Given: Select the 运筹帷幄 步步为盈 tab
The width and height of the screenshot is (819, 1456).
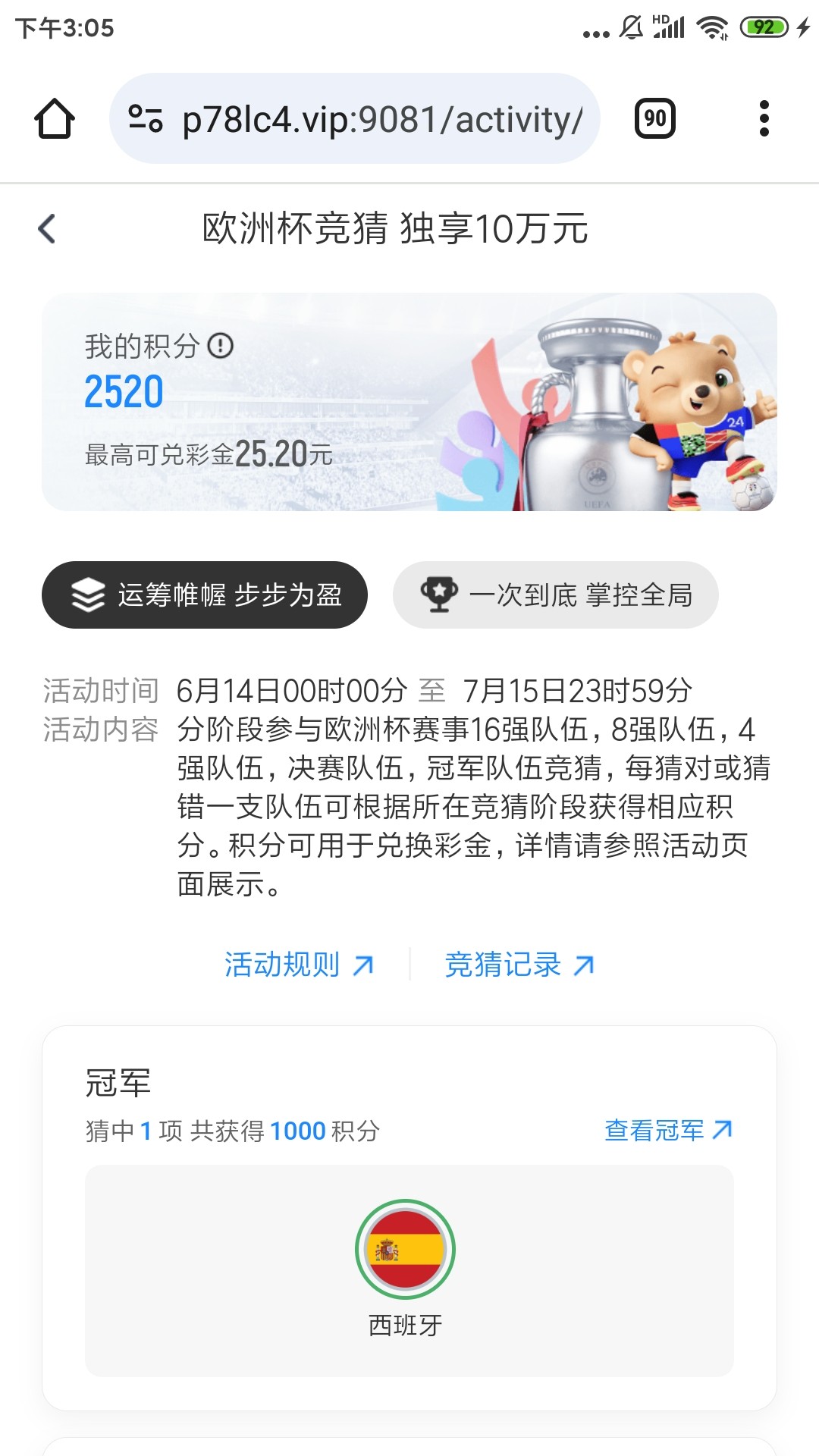Looking at the screenshot, I should (x=205, y=595).
